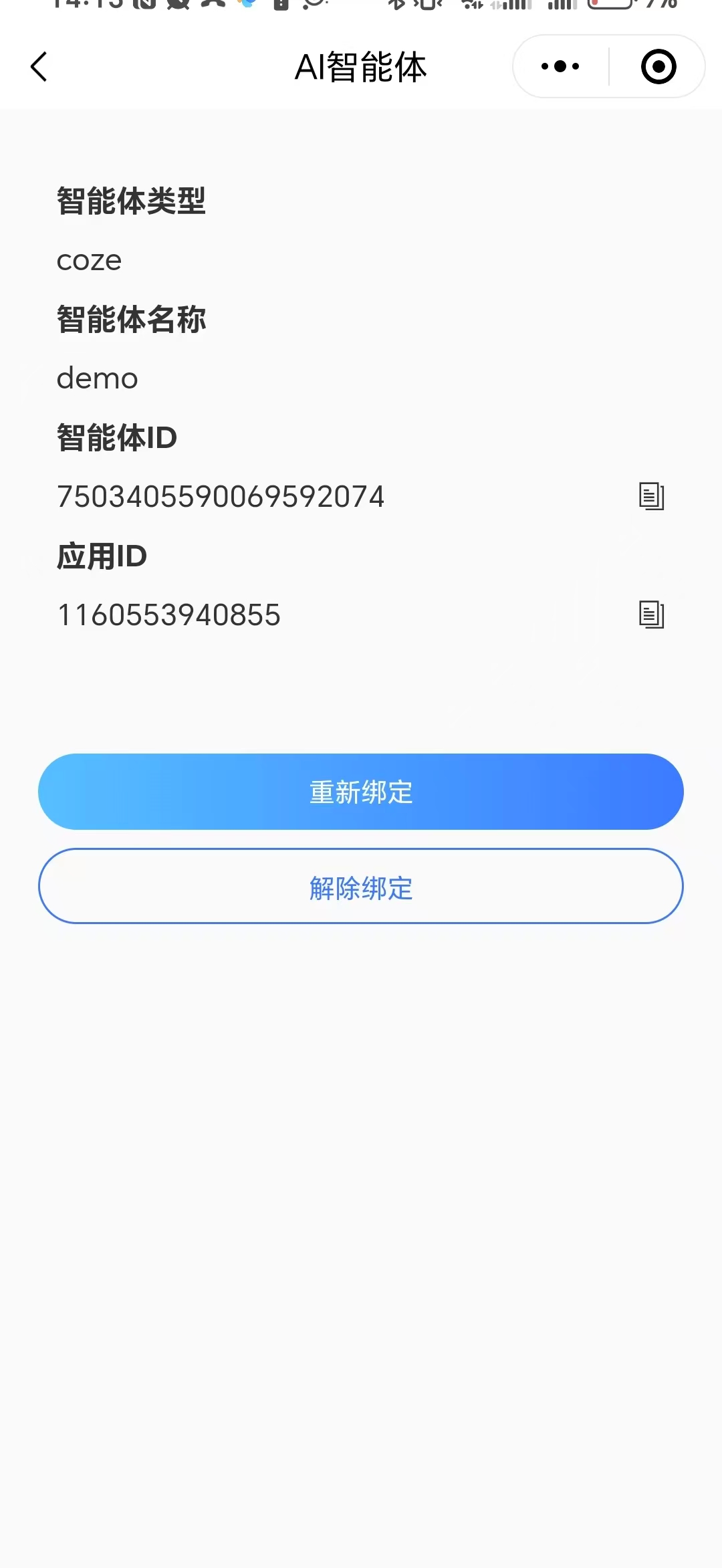This screenshot has width=722, height=1568.
Task: Tap the back arrow to leave AI智能体 page
Action: [38, 66]
